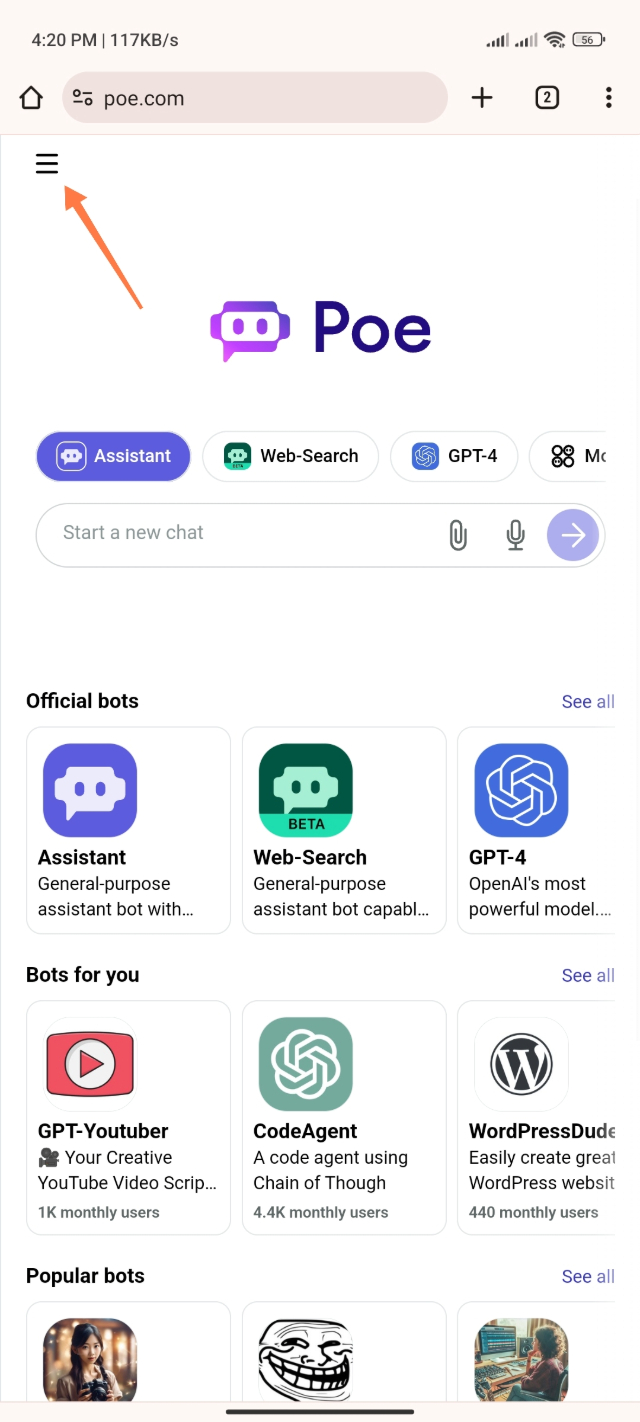Screen dimensions: 640x1422
Task: Show the open tabs switcher
Action: pos(546,98)
